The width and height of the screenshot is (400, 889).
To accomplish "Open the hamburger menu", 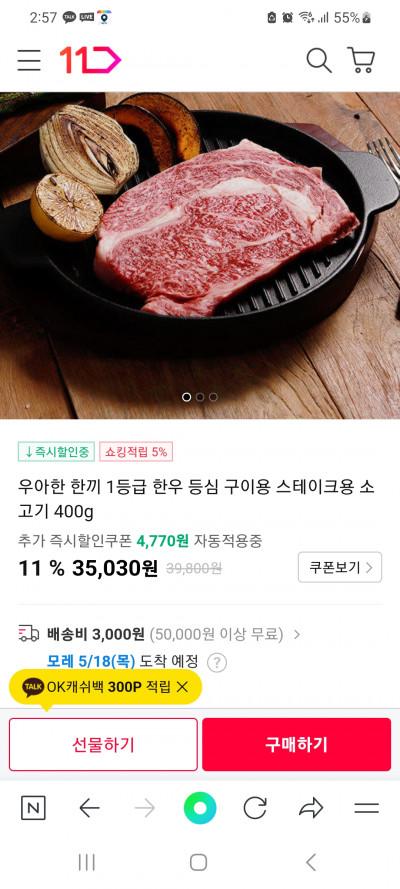I will coord(29,61).
